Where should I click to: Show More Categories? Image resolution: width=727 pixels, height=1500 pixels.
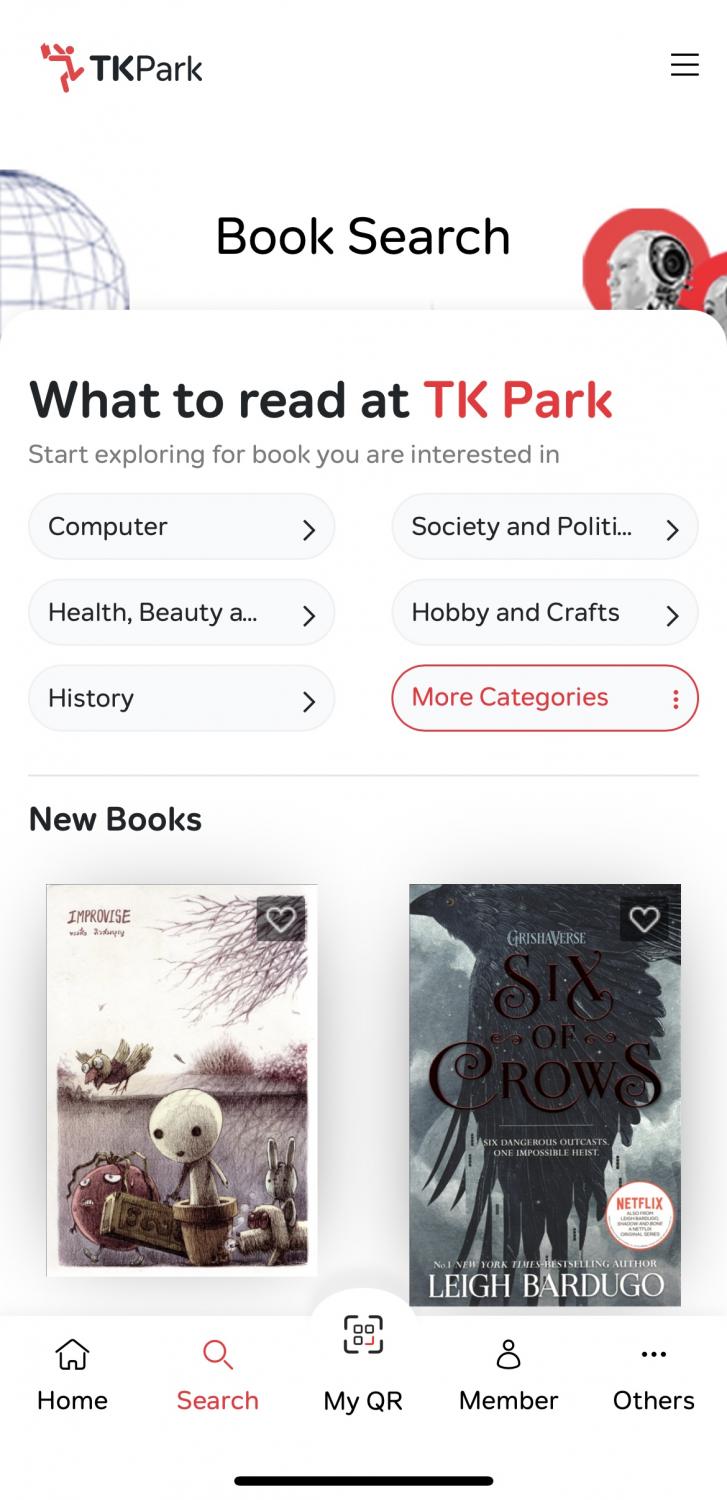(x=544, y=698)
